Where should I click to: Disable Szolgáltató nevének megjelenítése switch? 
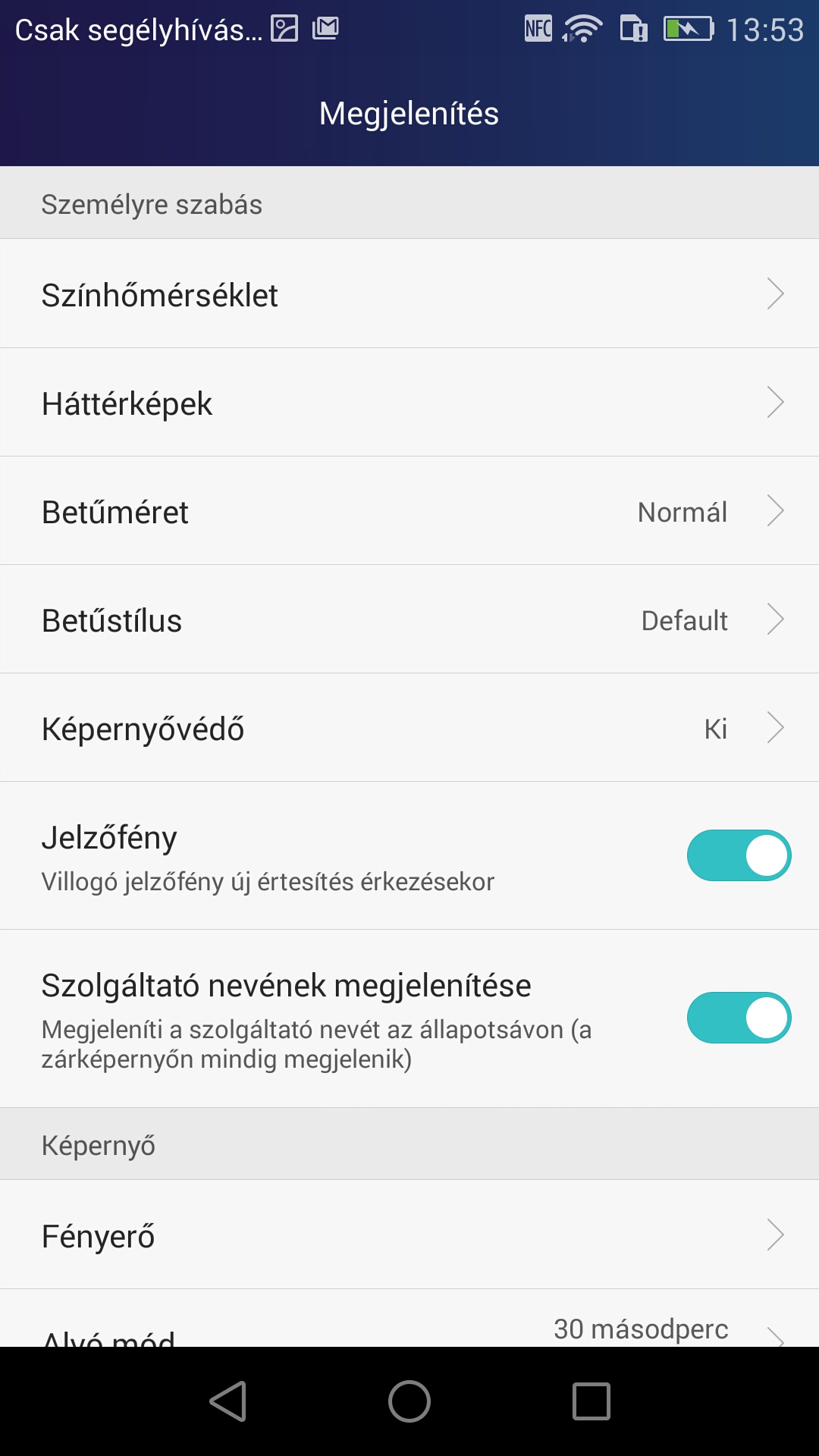point(739,1018)
